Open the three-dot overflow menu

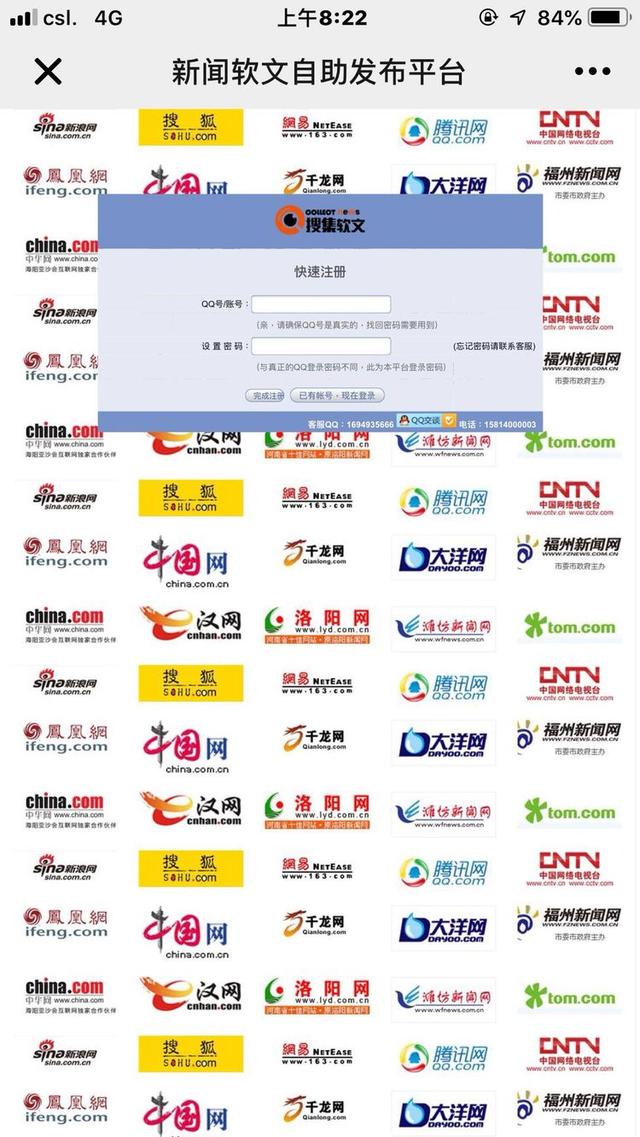(592, 71)
